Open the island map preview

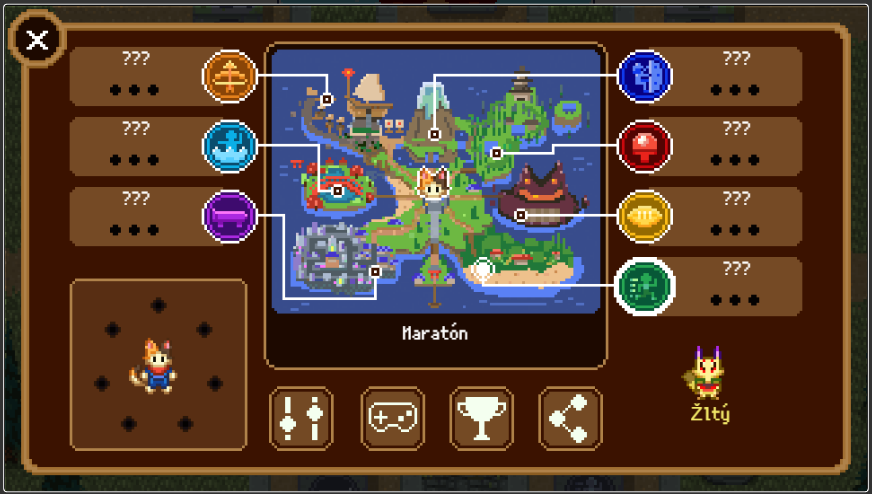coord(435,180)
